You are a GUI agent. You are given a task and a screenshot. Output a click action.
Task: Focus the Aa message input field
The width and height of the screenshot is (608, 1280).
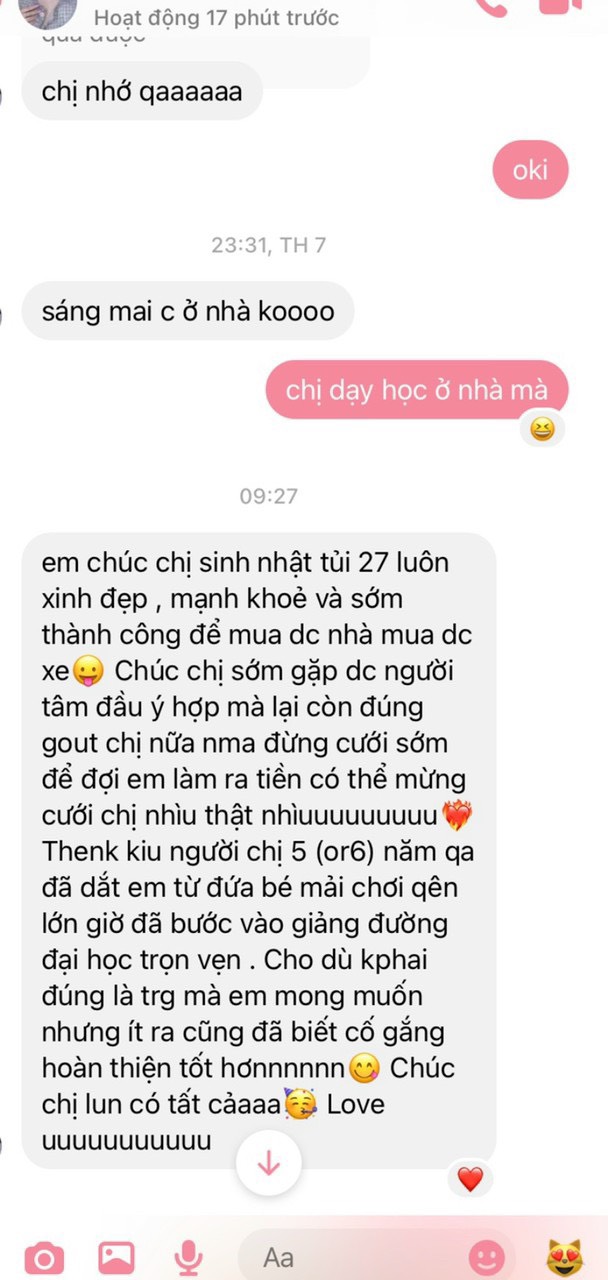click(350, 1257)
